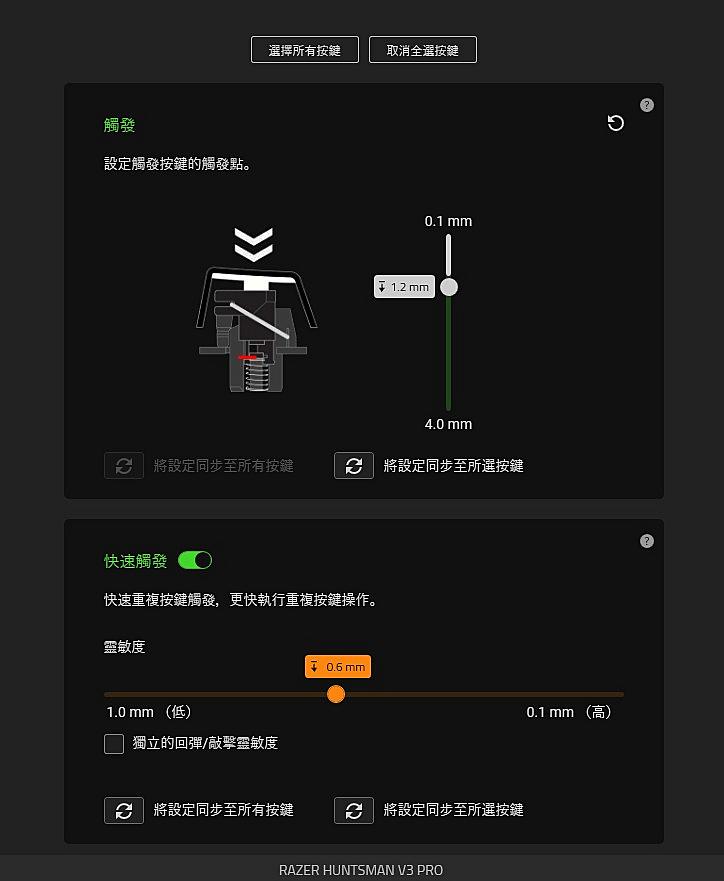This screenshot has height=881, width=724.
Task: Open help for the 觸發 section
Action: point(647,105)
